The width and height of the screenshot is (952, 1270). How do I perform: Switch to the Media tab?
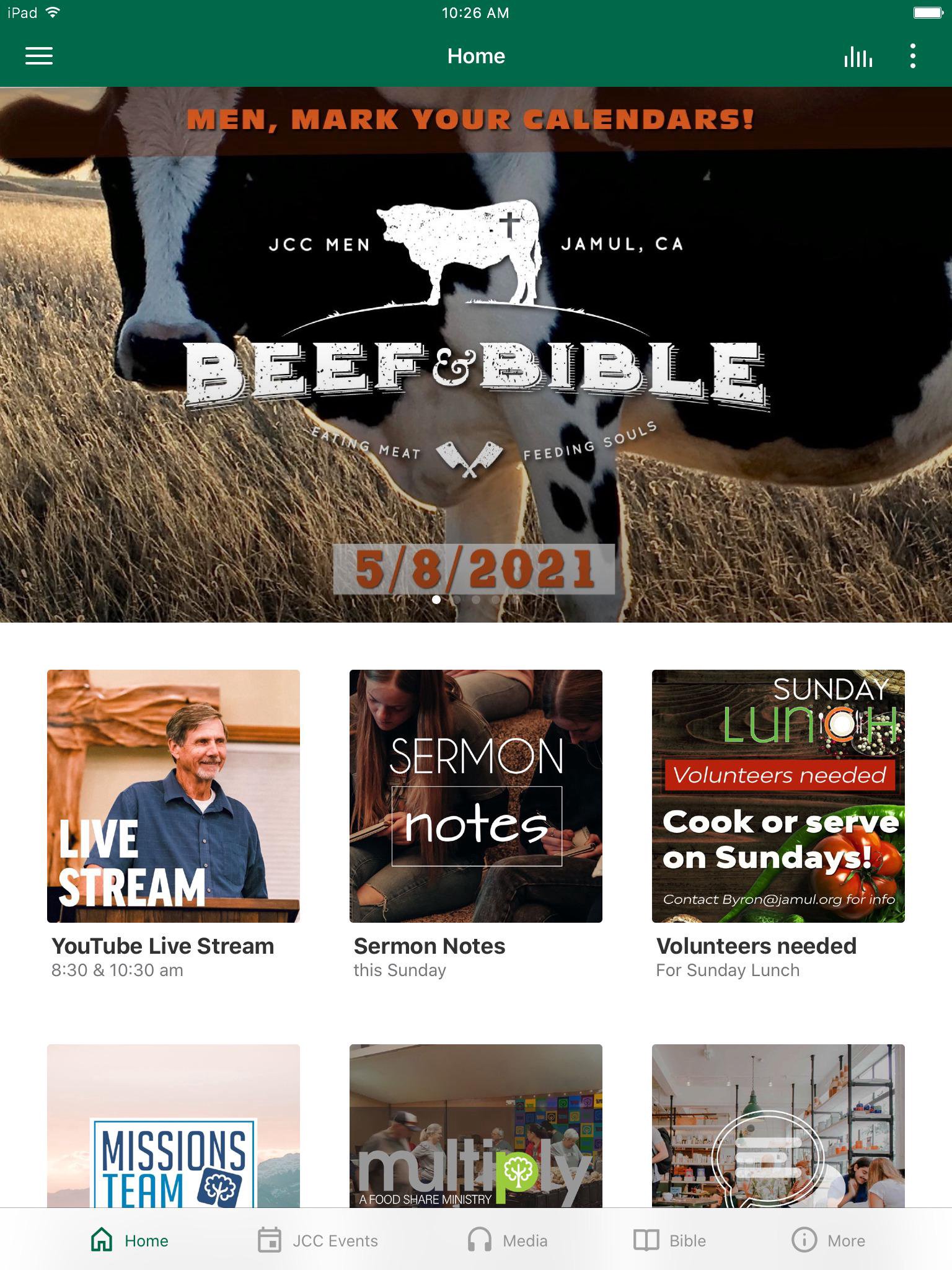[x=508, y=1240]
